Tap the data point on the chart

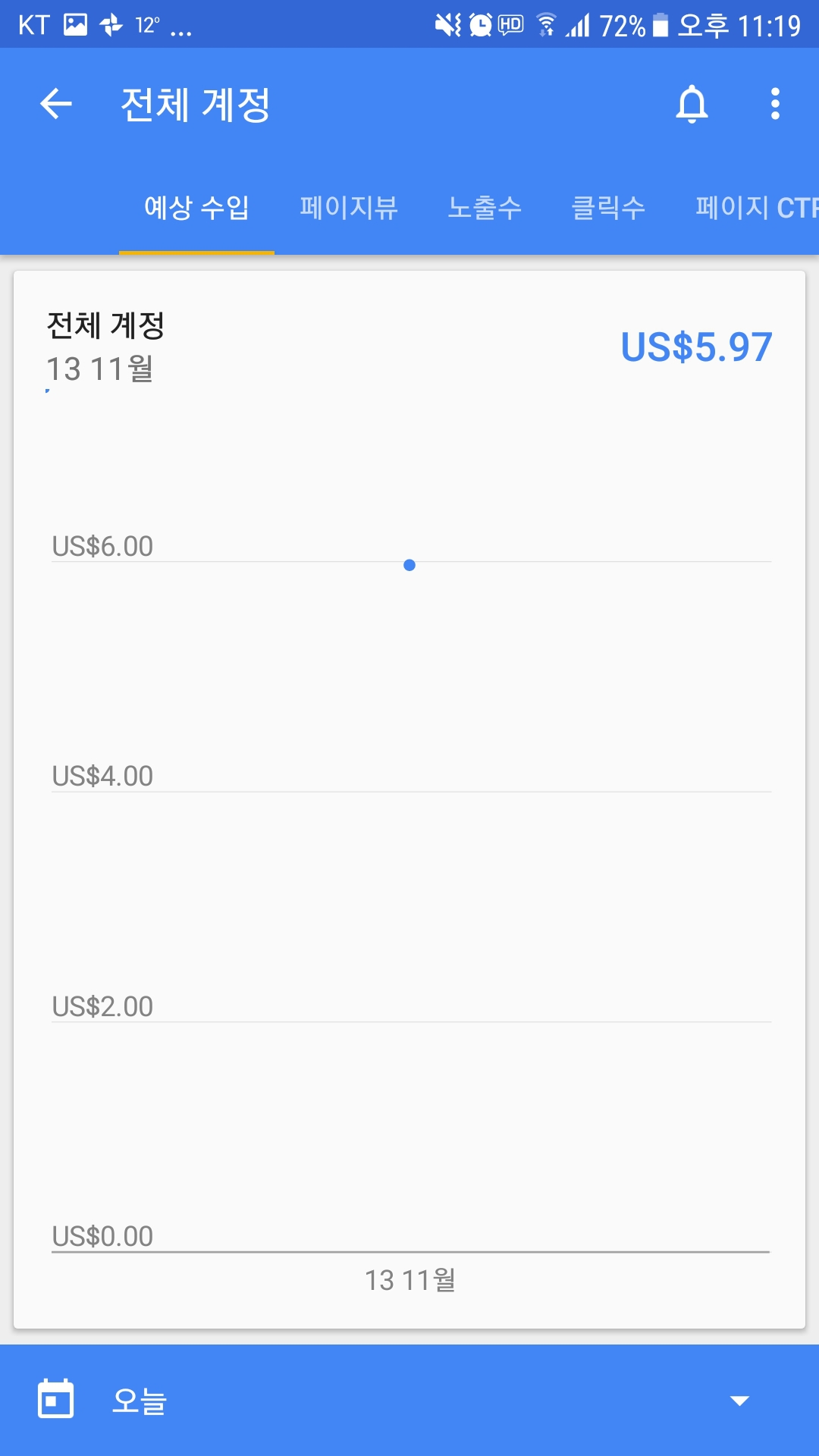pos(409,565)
